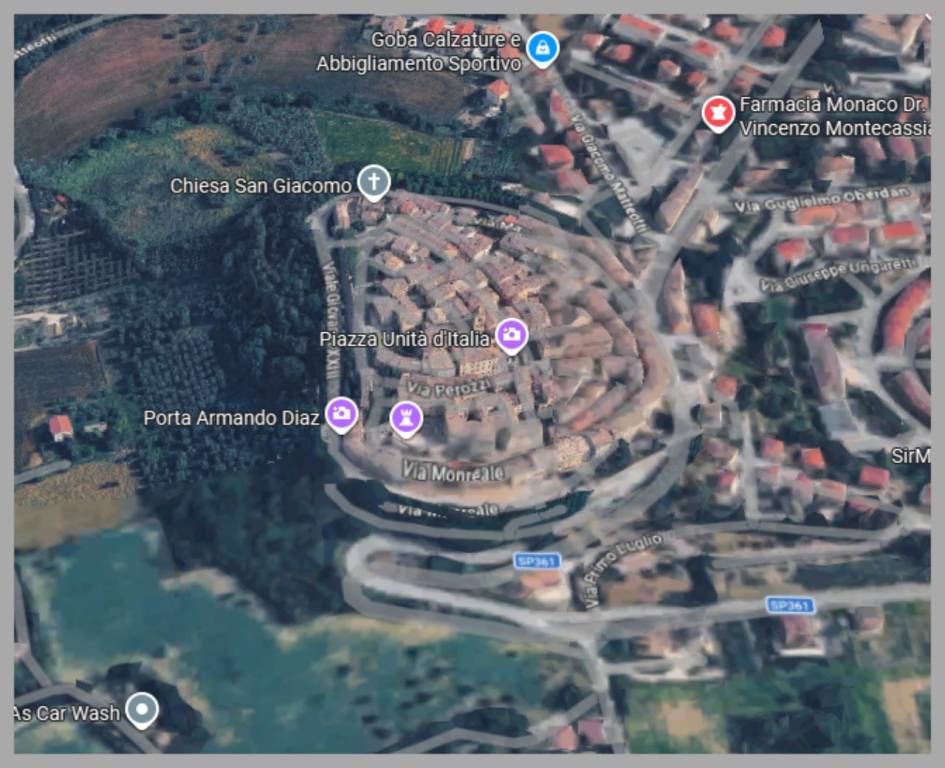Screen dimensions: 945x768
Task: Select the Porta Armando Diaz marker
Action: tap(341, 414)
